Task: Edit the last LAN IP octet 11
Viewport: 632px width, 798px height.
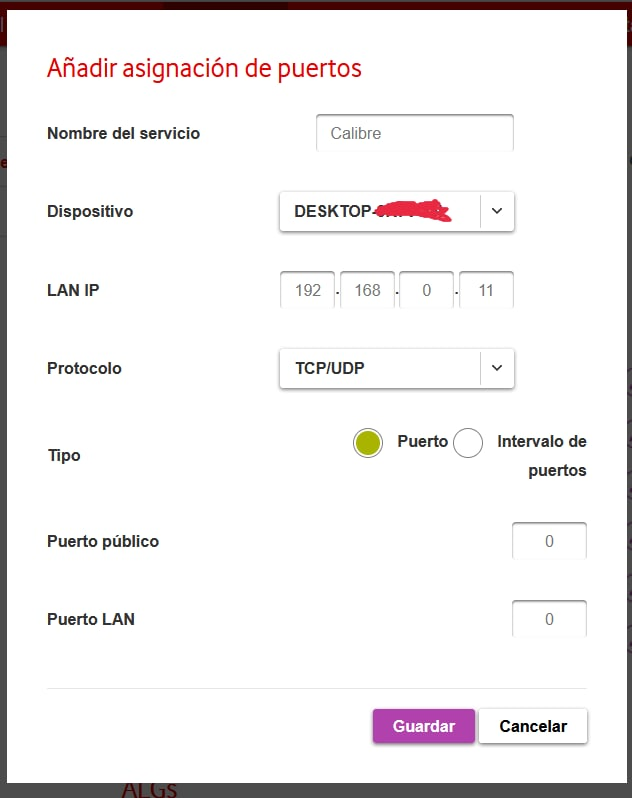Action: pos(486,290)
